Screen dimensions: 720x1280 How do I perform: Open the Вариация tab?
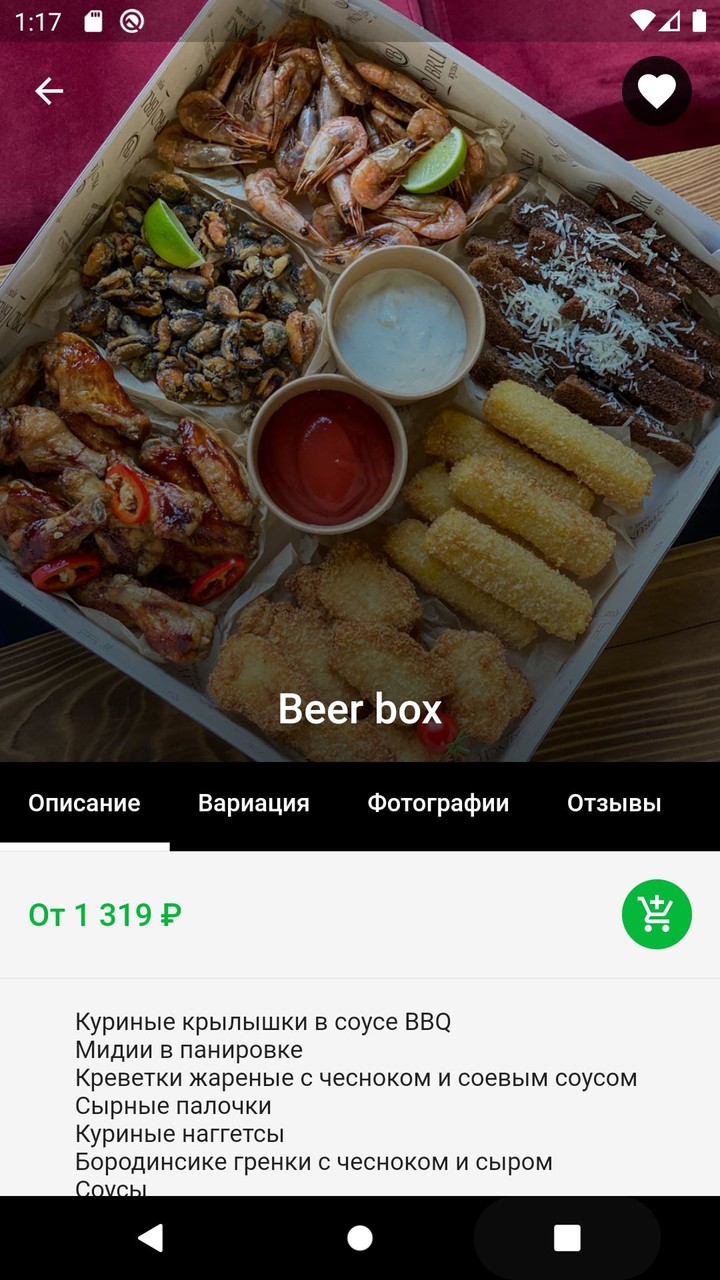pyautogui.click(x=254, y=802)
